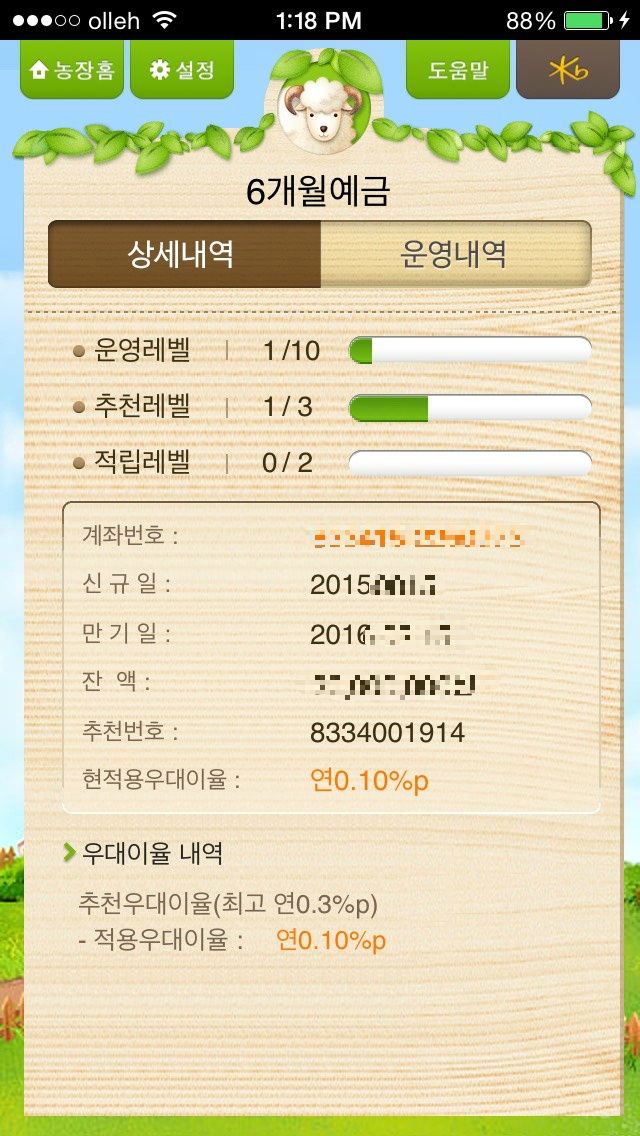The image size is (640, 1136).
Task: Open the 설정 settings button
Action: coord(182,70)
